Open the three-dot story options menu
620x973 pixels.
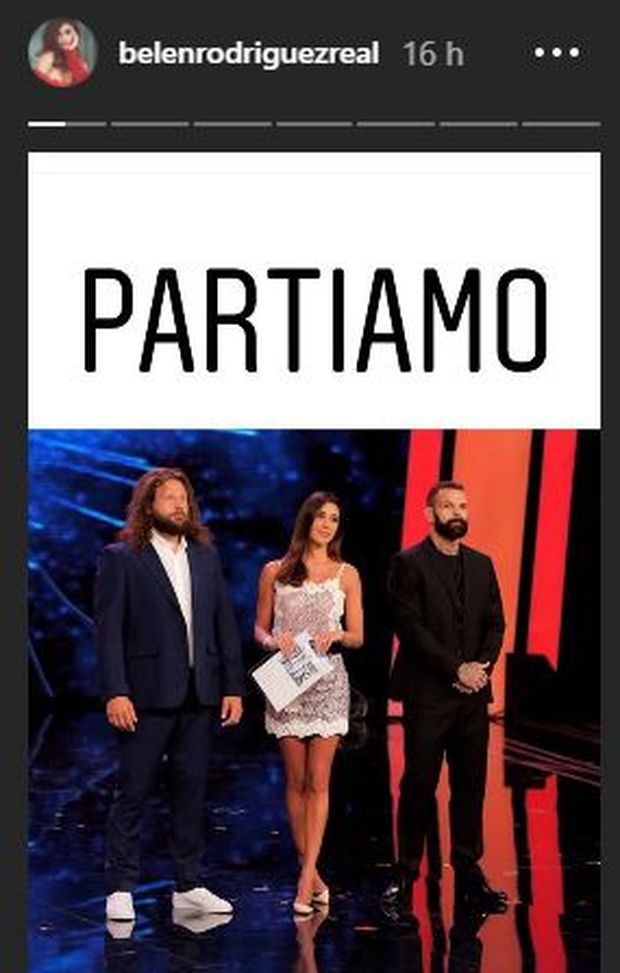557,53
